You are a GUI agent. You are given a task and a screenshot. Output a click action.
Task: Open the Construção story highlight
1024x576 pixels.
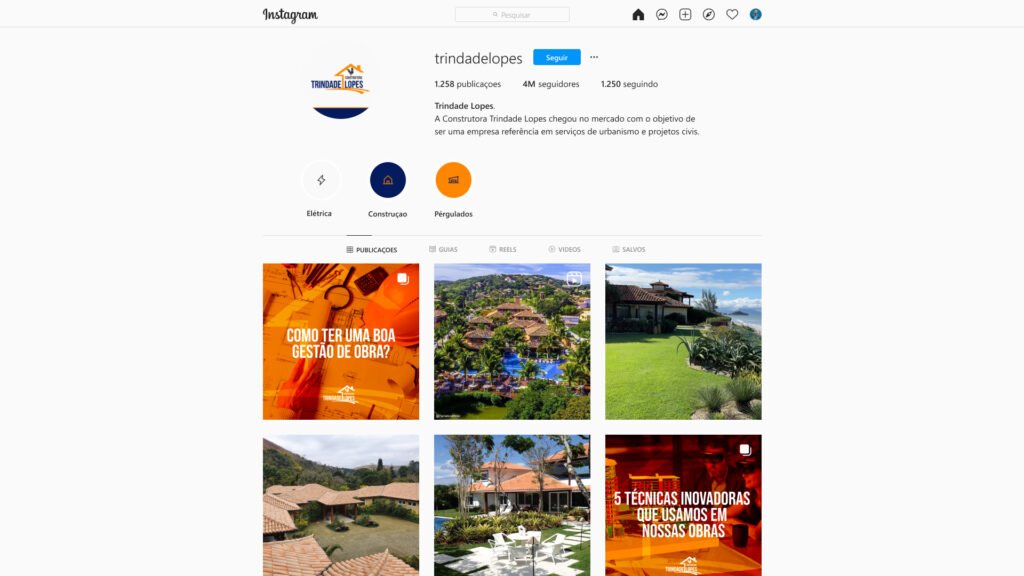click(388, 181)
